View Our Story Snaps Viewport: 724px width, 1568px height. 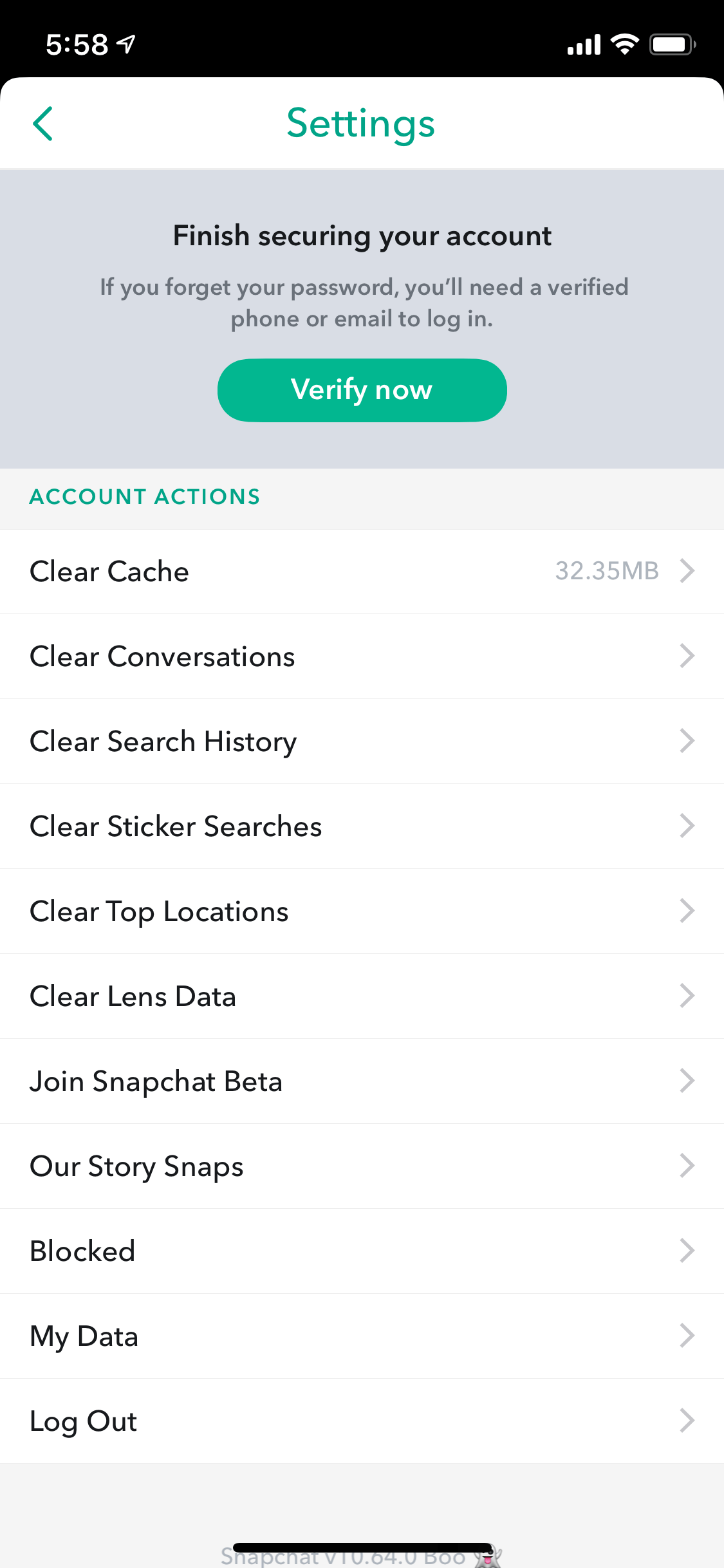coord(362,1166)
